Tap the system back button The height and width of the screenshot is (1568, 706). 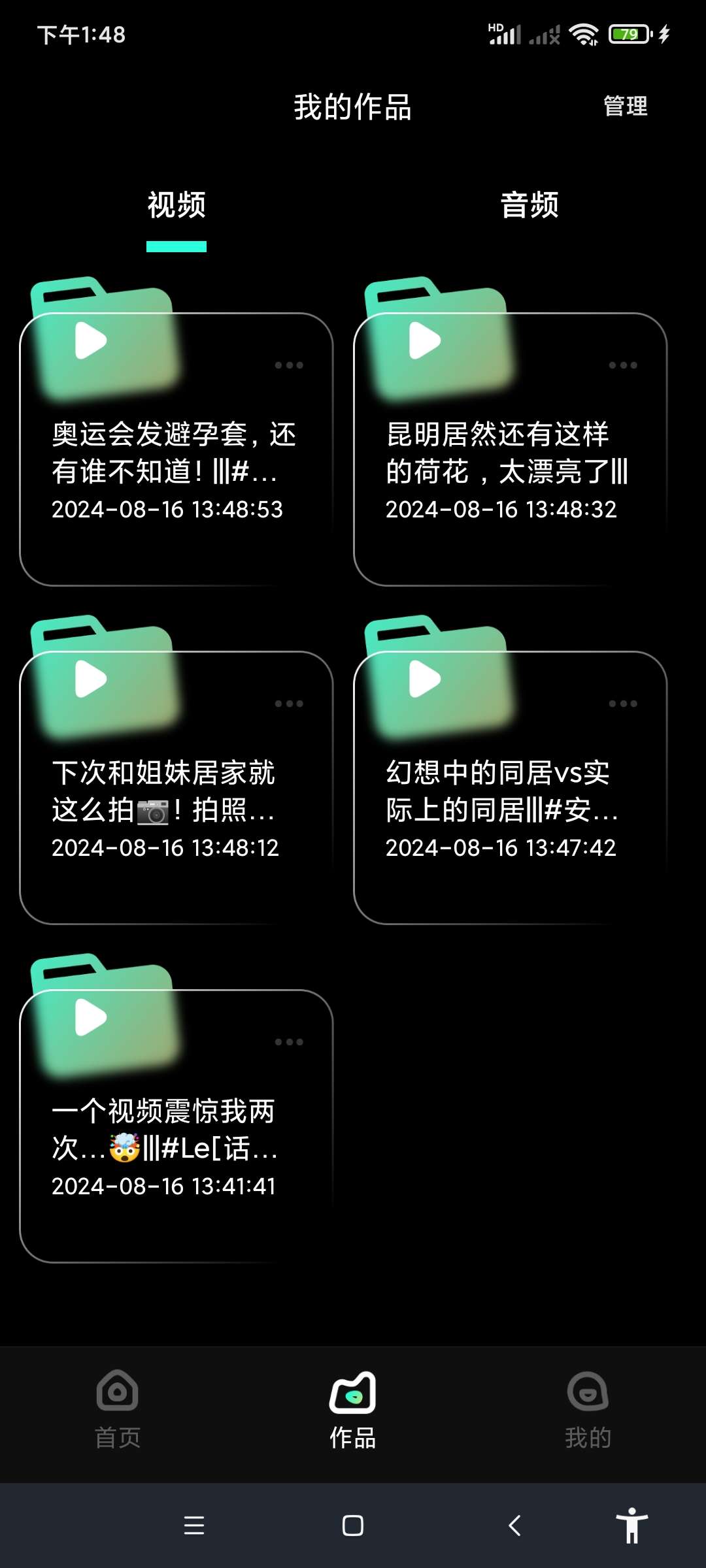(x=515, y=1526)
